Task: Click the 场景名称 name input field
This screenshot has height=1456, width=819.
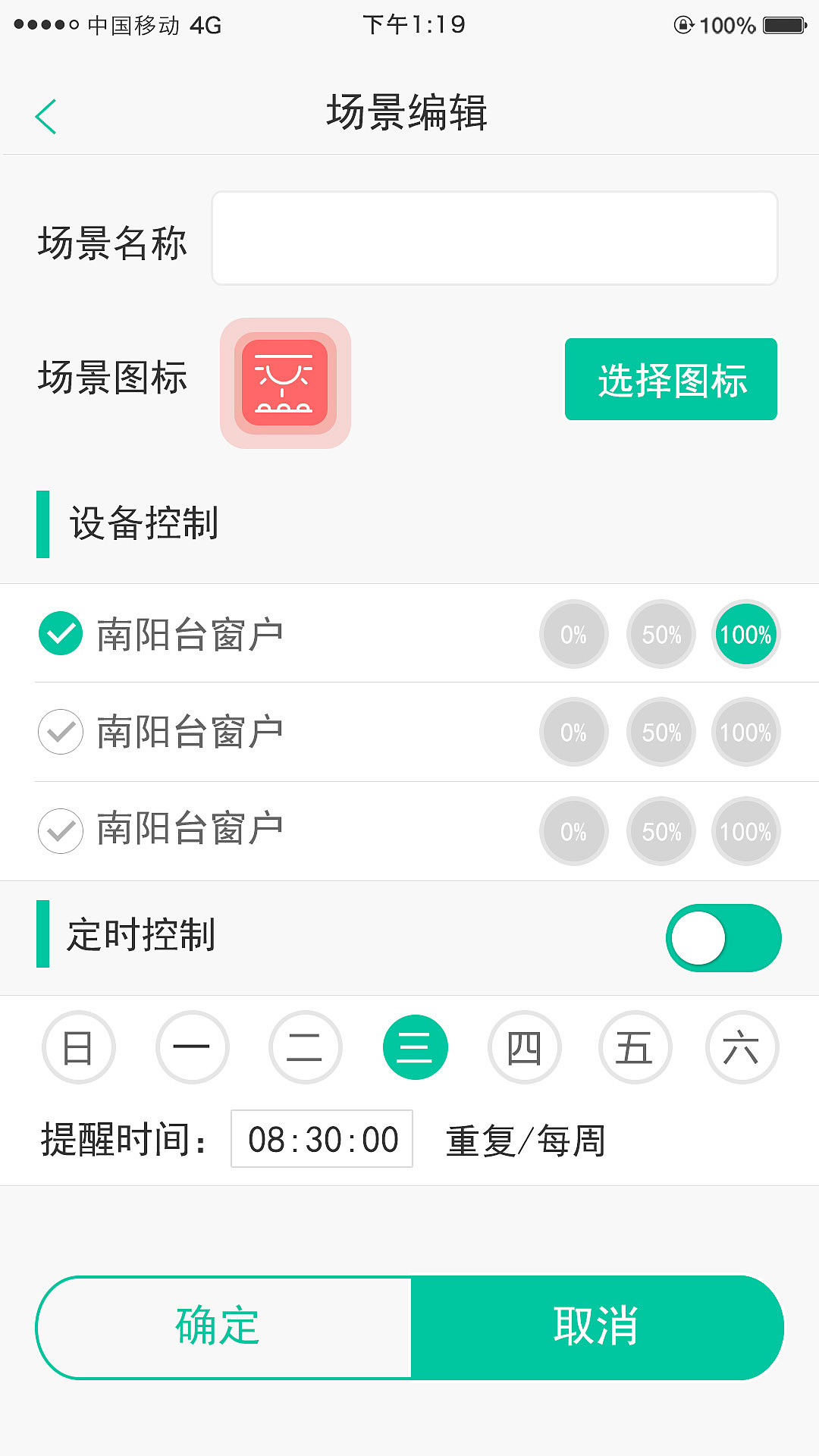Action: [494, 237]
